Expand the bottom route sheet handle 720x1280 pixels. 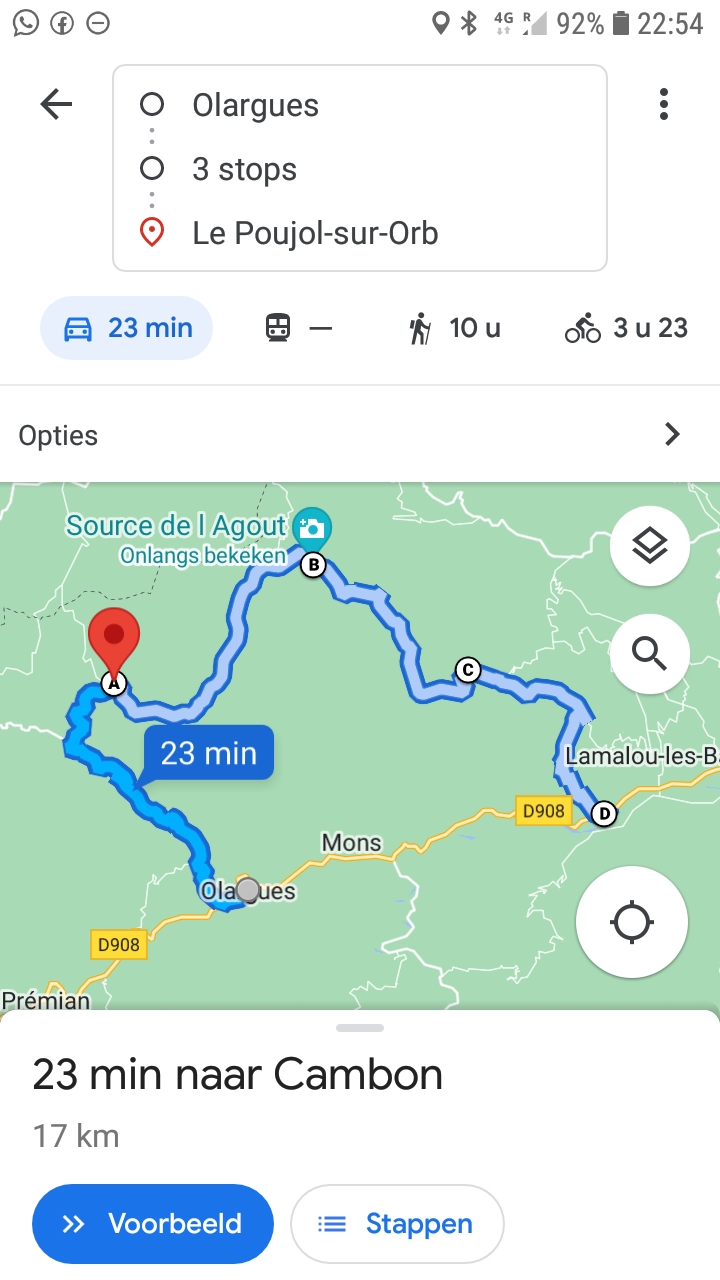360,1028
